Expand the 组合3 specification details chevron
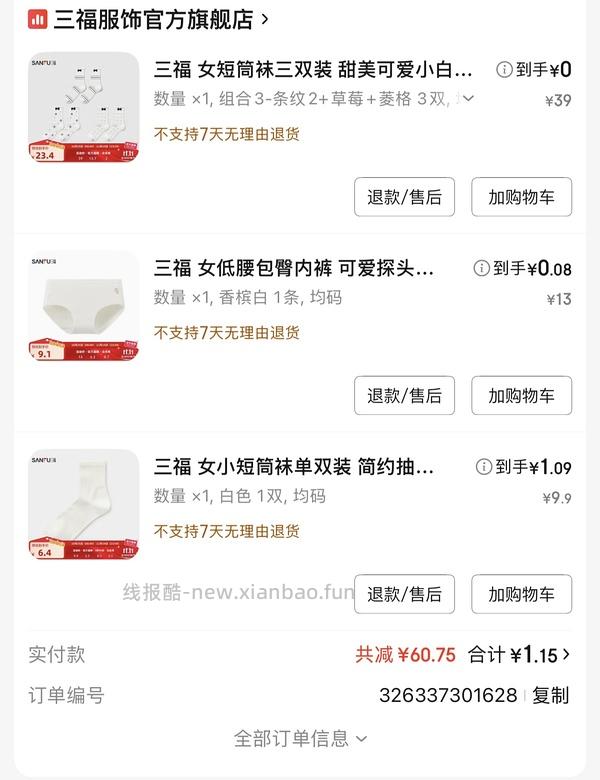The image size is (600, 780). coord(468,99)
